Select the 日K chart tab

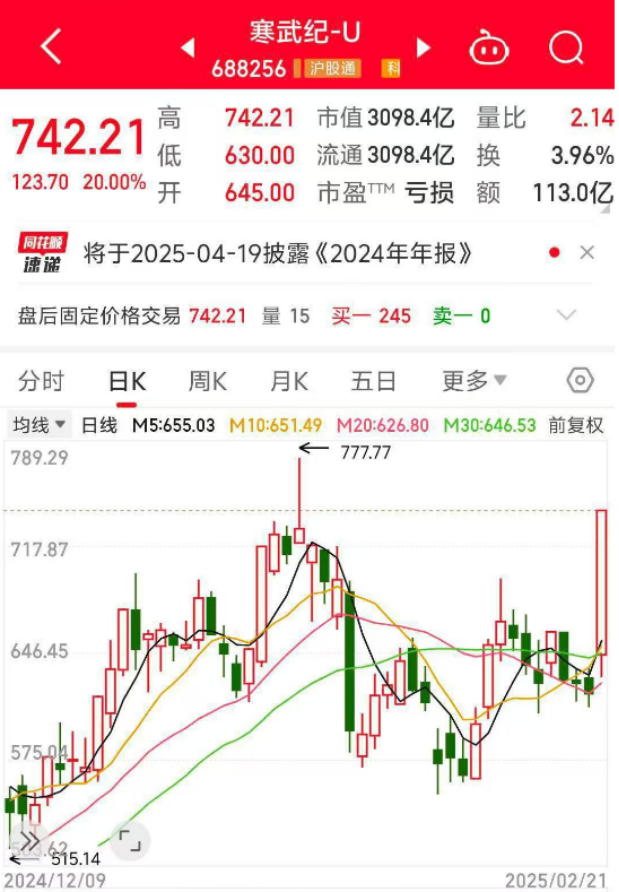coord(127,381)
